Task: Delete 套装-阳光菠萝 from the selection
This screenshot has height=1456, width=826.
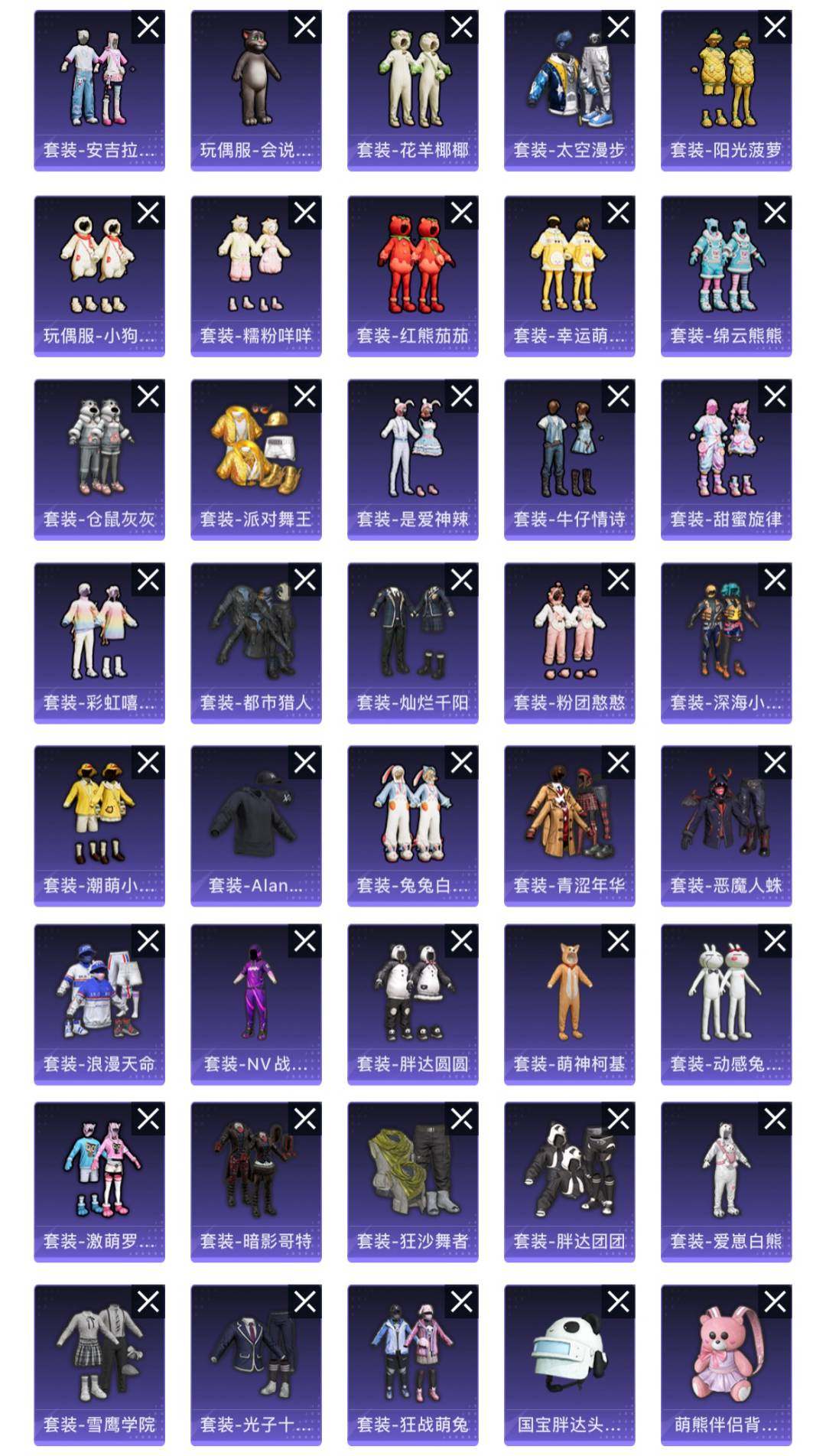Action: pyautogui.click(x=775, y=27)
